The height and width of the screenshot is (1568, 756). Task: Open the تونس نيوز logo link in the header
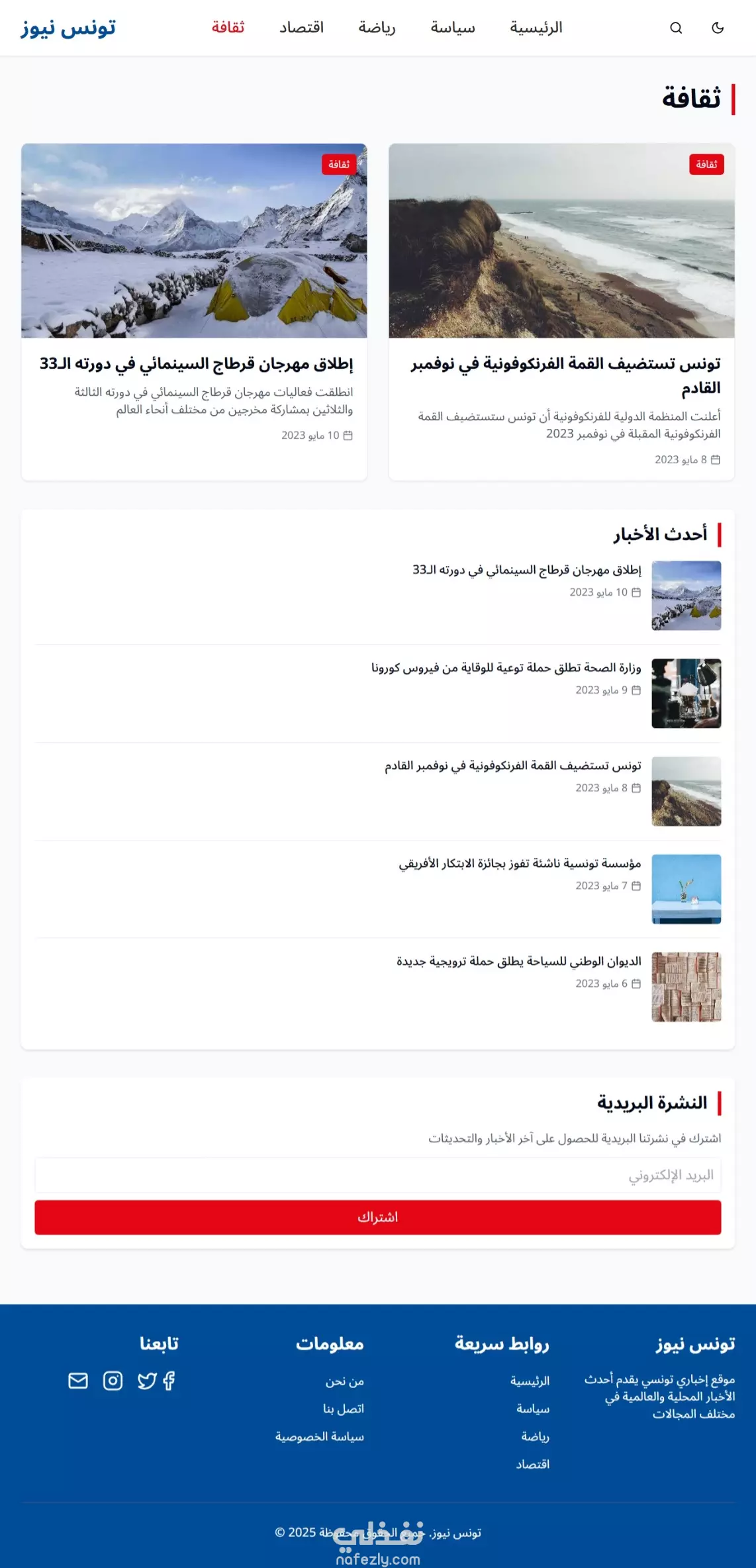click(68, 28)
